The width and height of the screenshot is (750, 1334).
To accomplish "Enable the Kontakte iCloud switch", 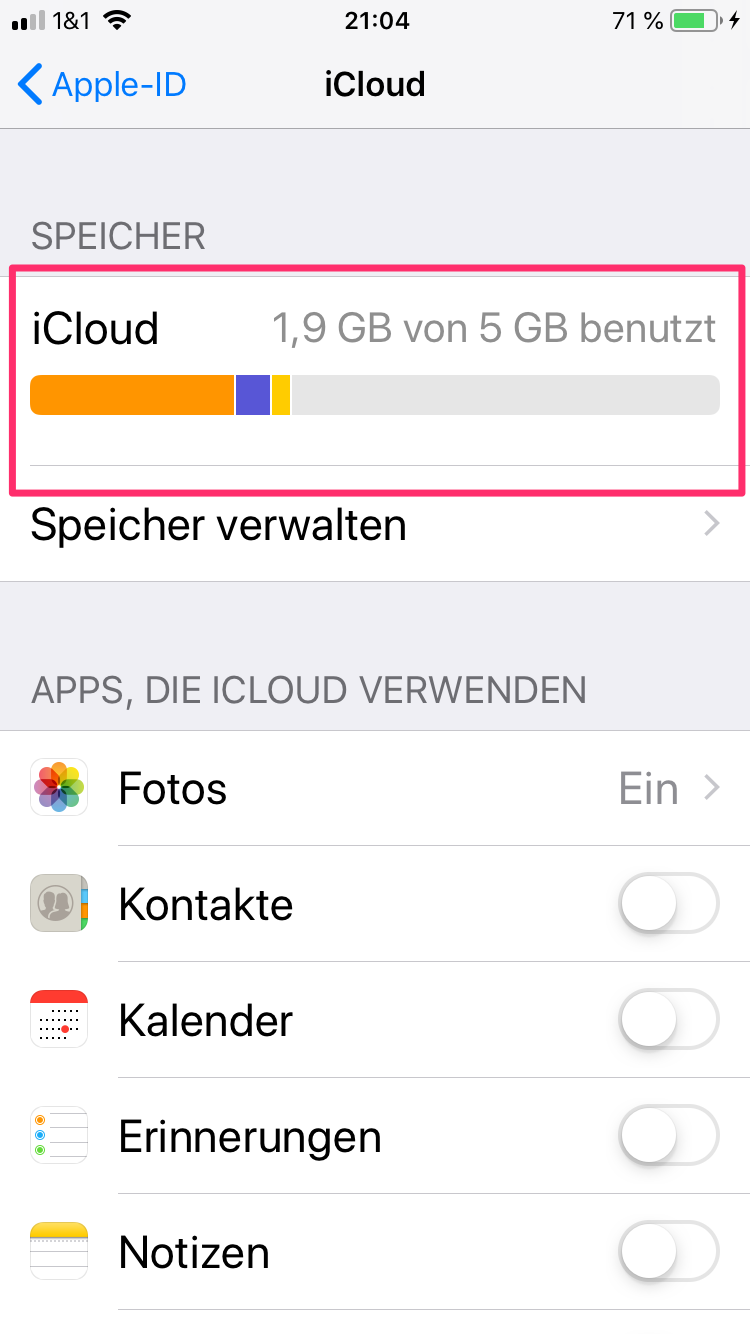I will click(669, 904).
